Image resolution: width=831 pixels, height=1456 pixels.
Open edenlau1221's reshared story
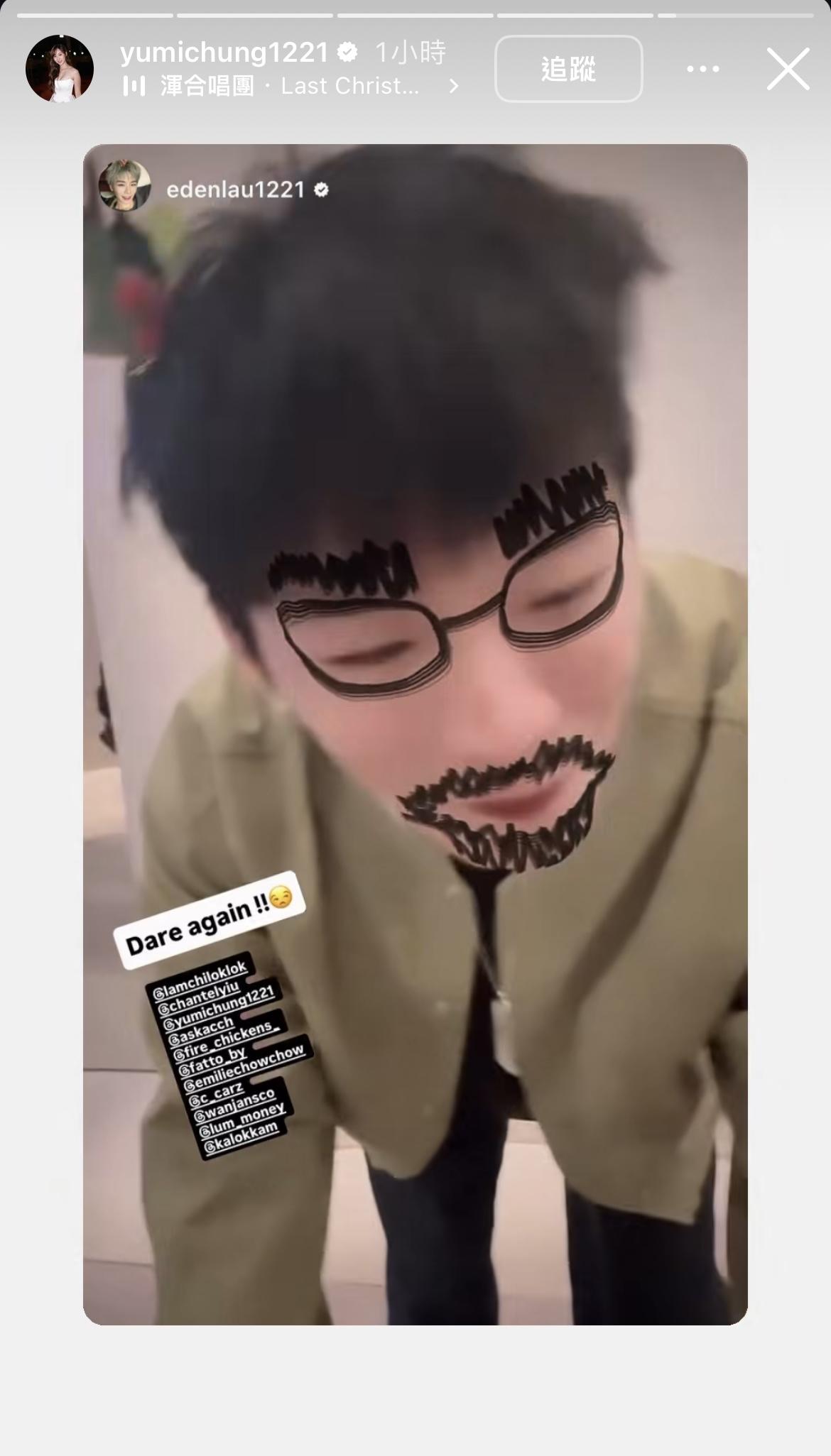point(235,190)
